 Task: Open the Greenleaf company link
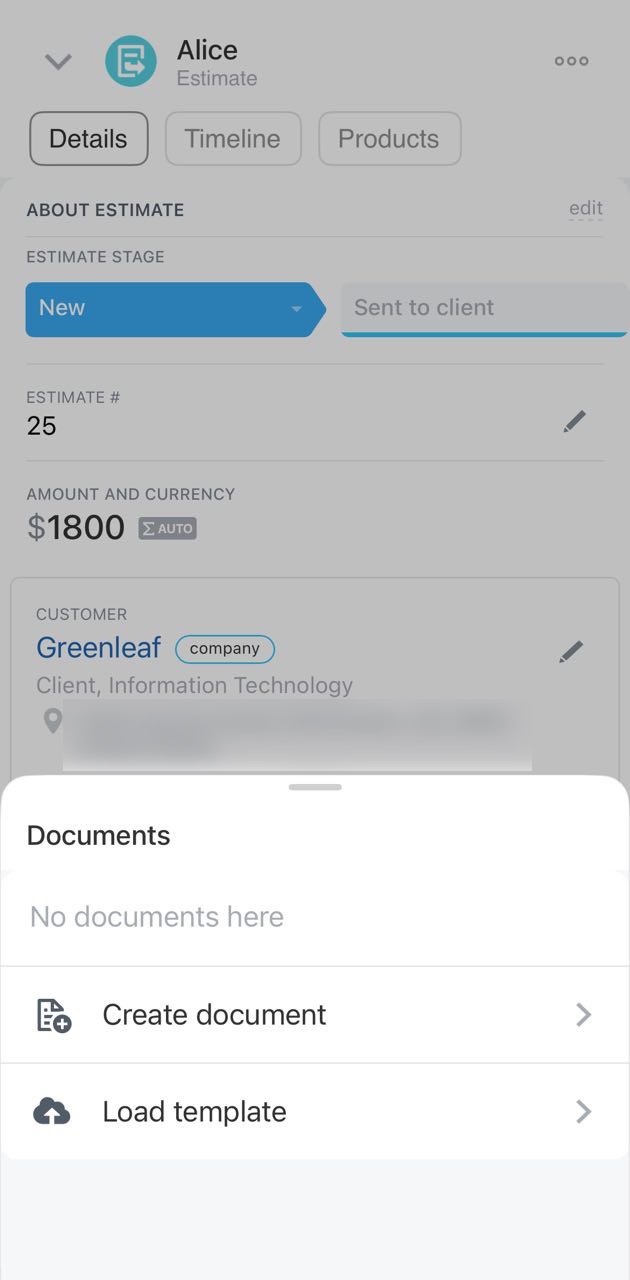(98, 647)
